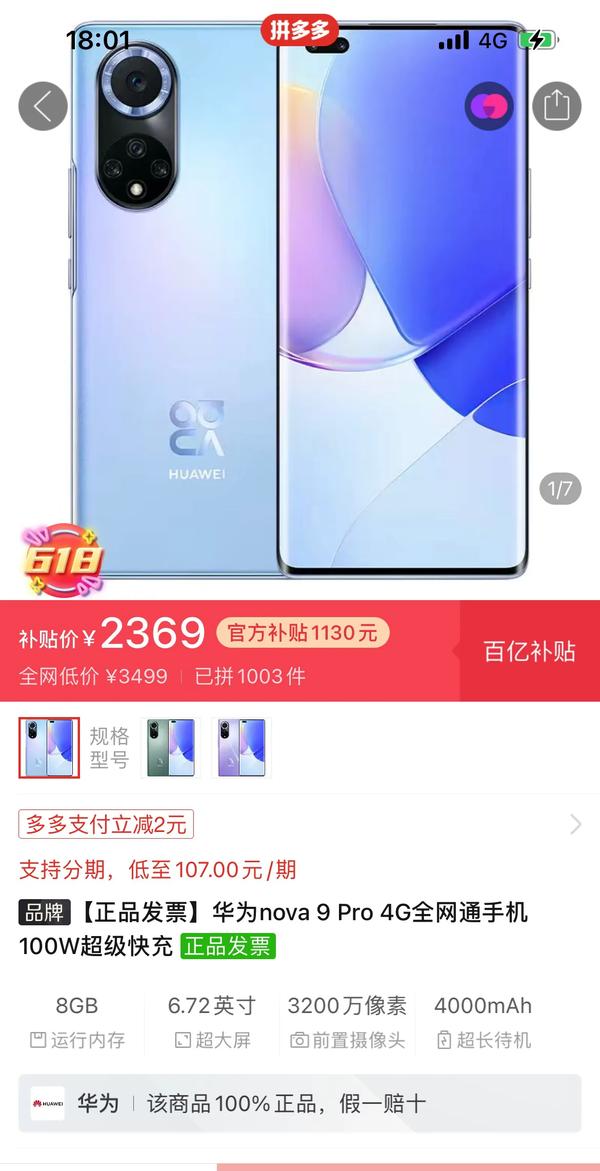The image size is (600, 1171).
Task: Go back using the arrow icon
Action: click(x=43, y=106)
